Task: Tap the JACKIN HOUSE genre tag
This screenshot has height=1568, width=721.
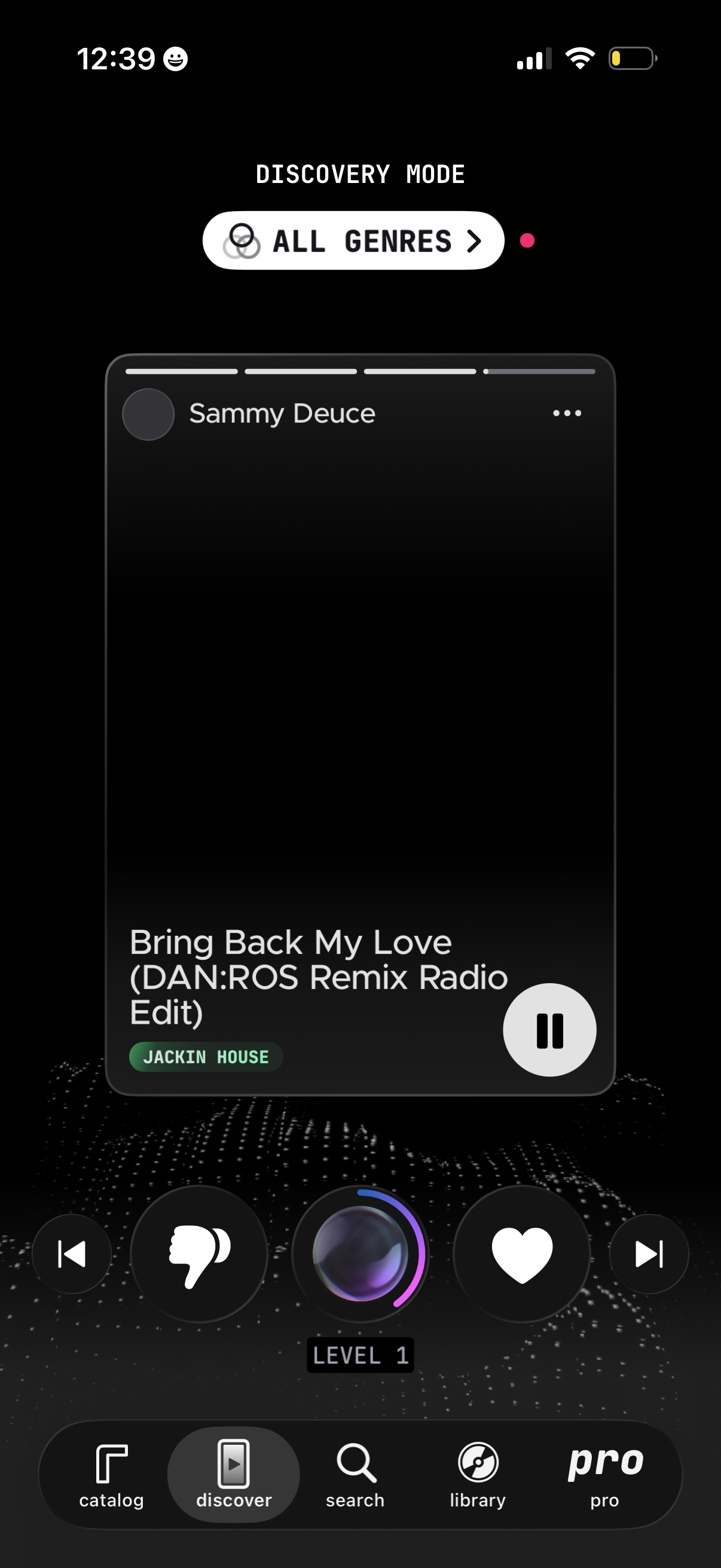Action: click(206, 1057)
